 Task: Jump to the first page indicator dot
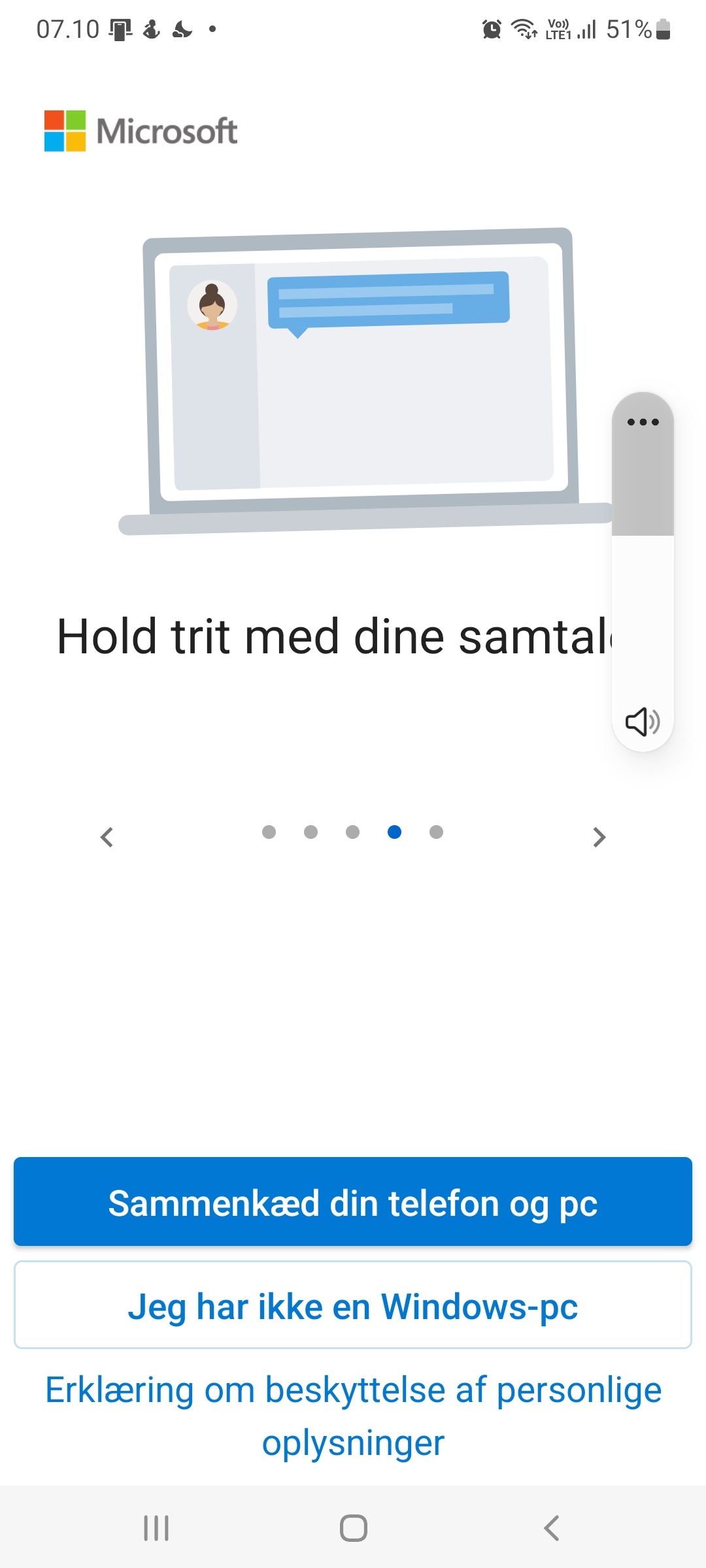point(269,832)
